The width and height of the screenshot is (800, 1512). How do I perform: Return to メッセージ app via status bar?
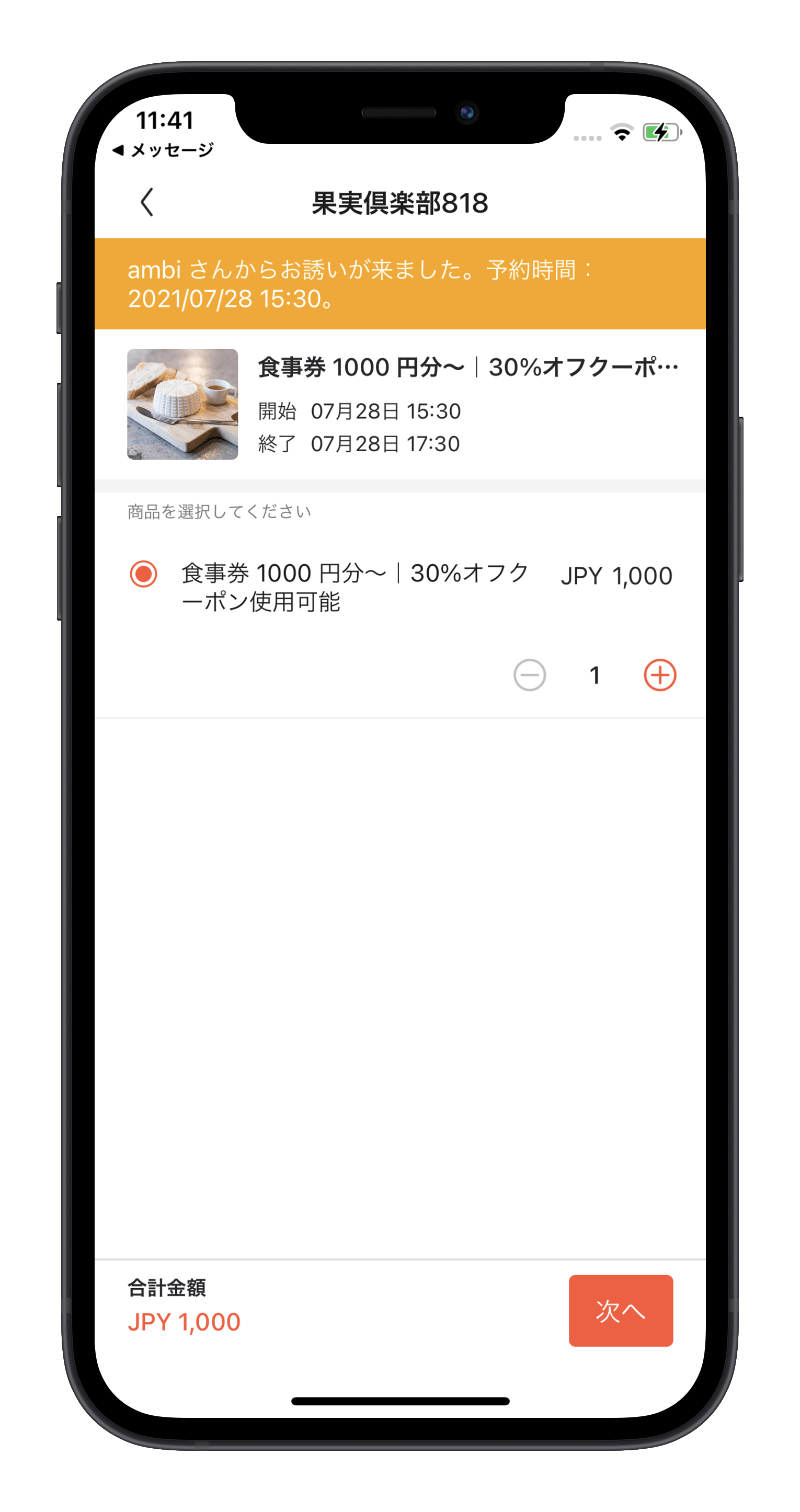(163, 150)
